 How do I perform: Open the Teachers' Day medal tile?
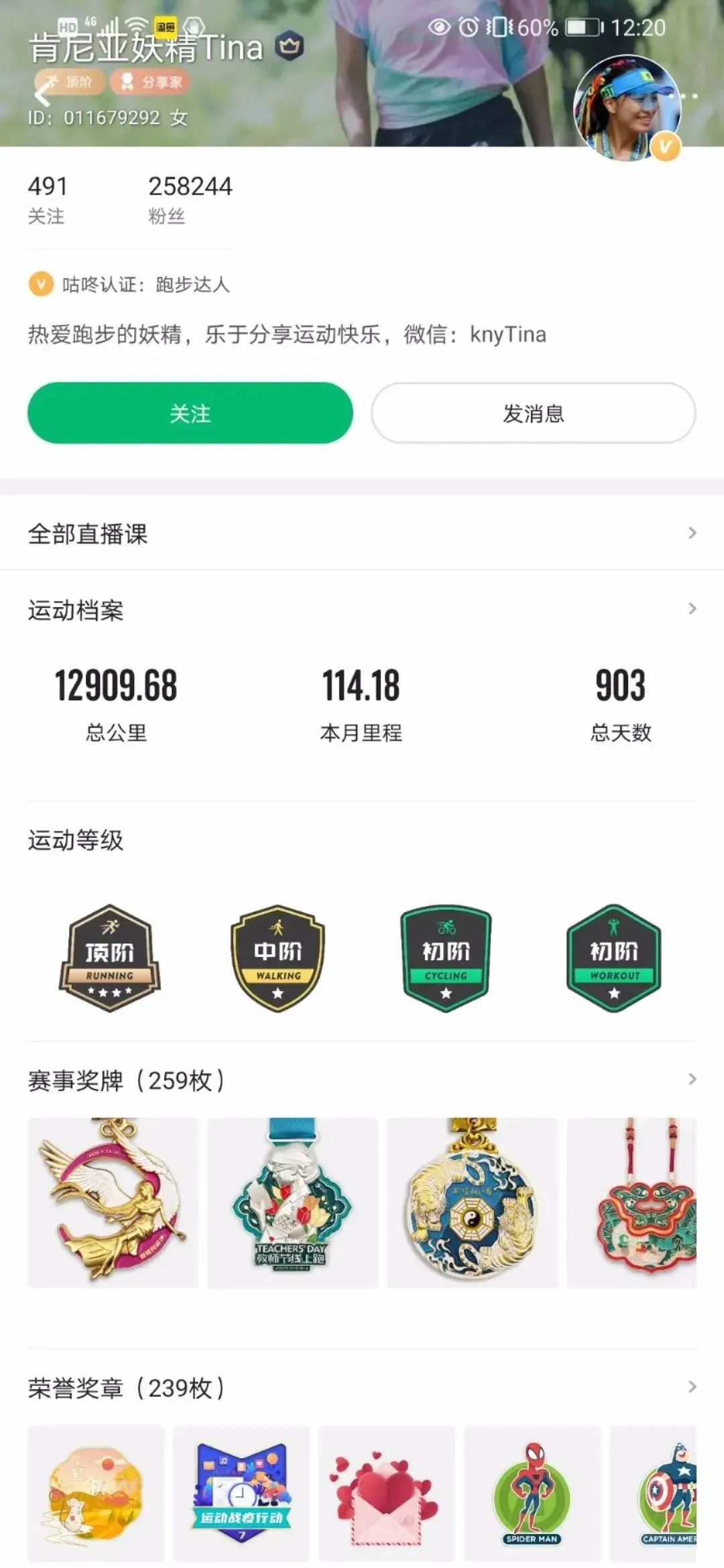pyautogui.click(x=292, y=1203)
